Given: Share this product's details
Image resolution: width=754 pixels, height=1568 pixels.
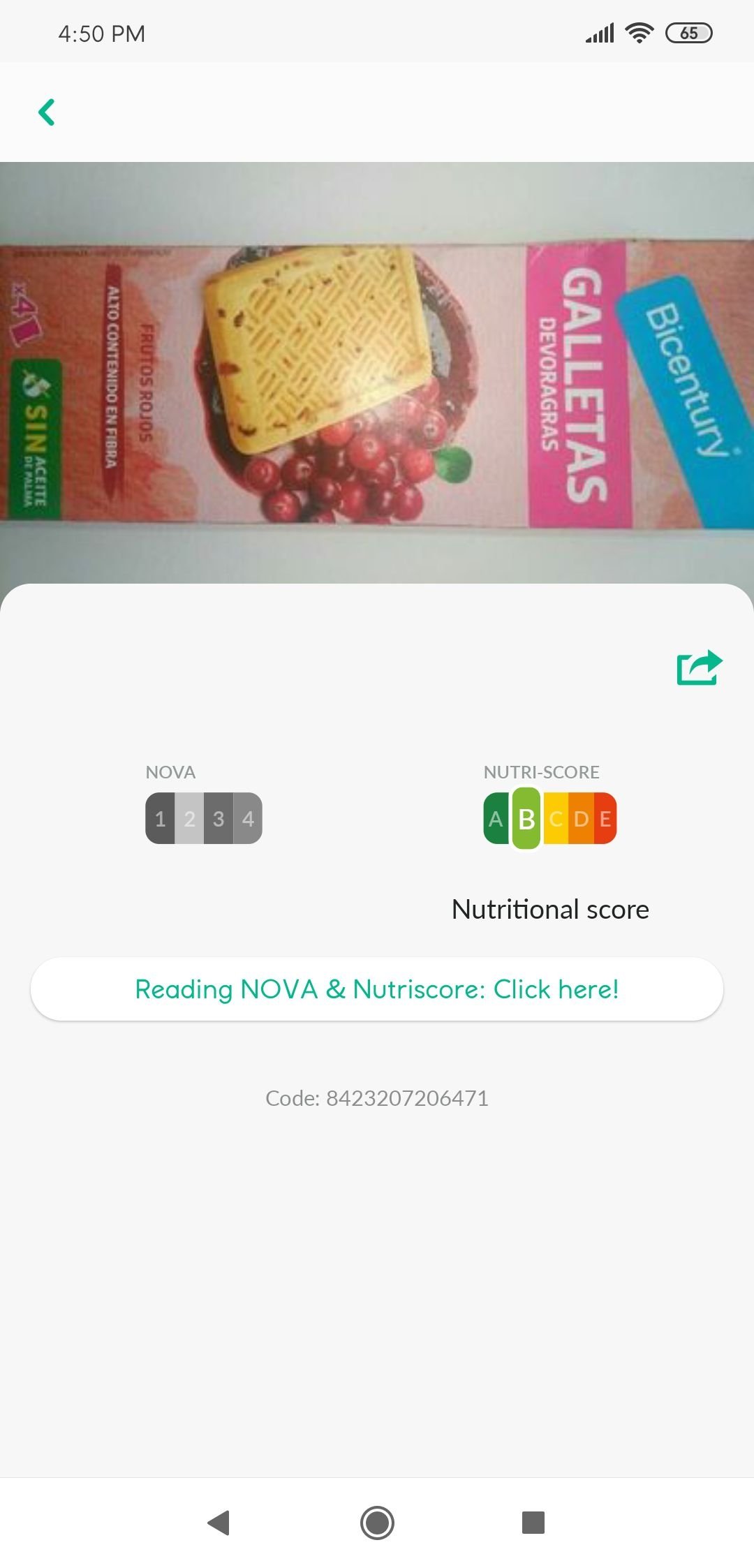Looking at the screenshot, I should pos(700,667).
